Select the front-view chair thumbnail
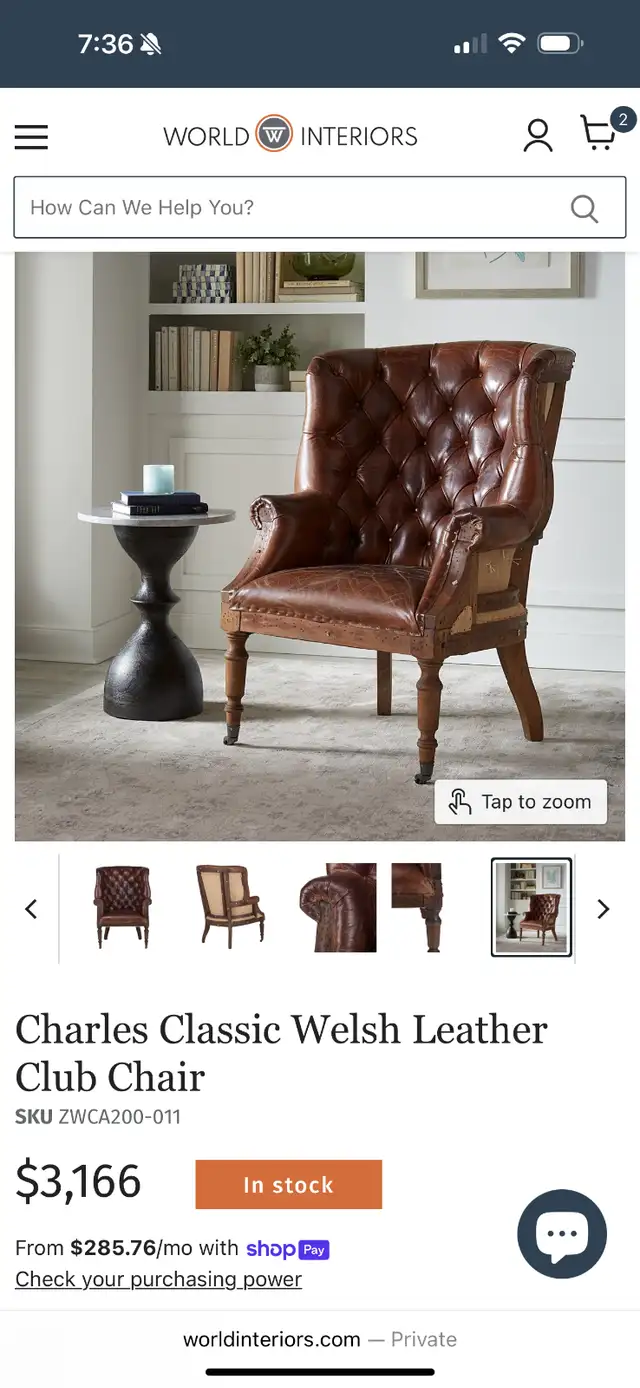The width and height of the screenshot is (640, 1388). [x=123, y=907]
